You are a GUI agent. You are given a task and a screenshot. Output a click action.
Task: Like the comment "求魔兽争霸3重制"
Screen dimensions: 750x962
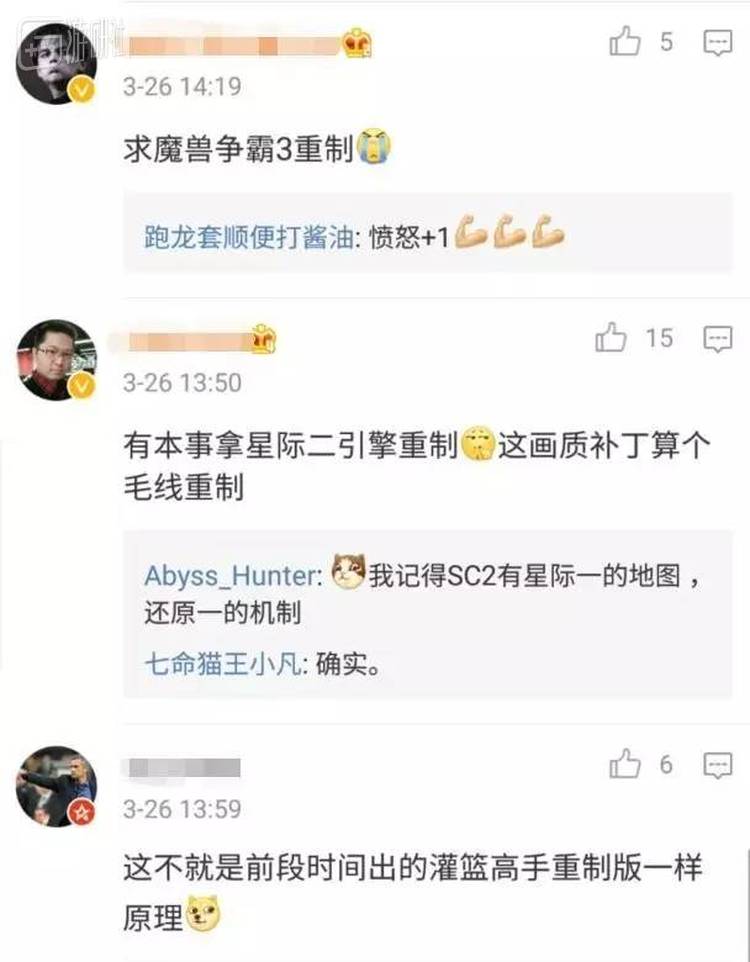coord(625,43)
